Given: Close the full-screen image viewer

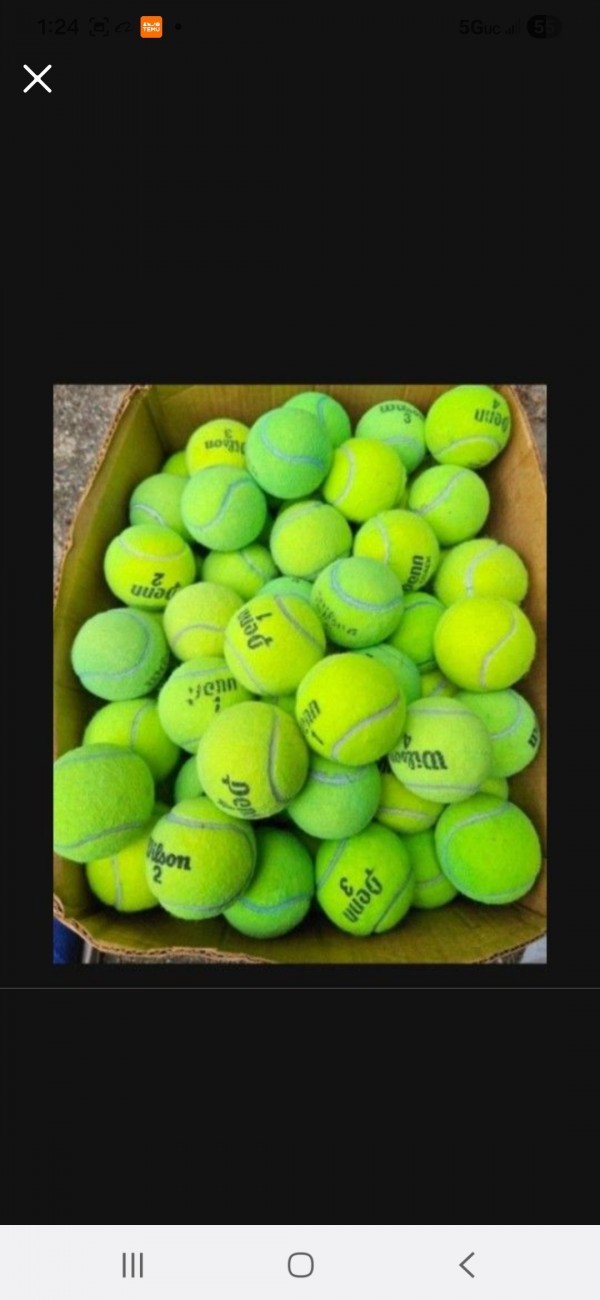Looking at the screenshot, I should pyautogui.click(x=37, y=79).
